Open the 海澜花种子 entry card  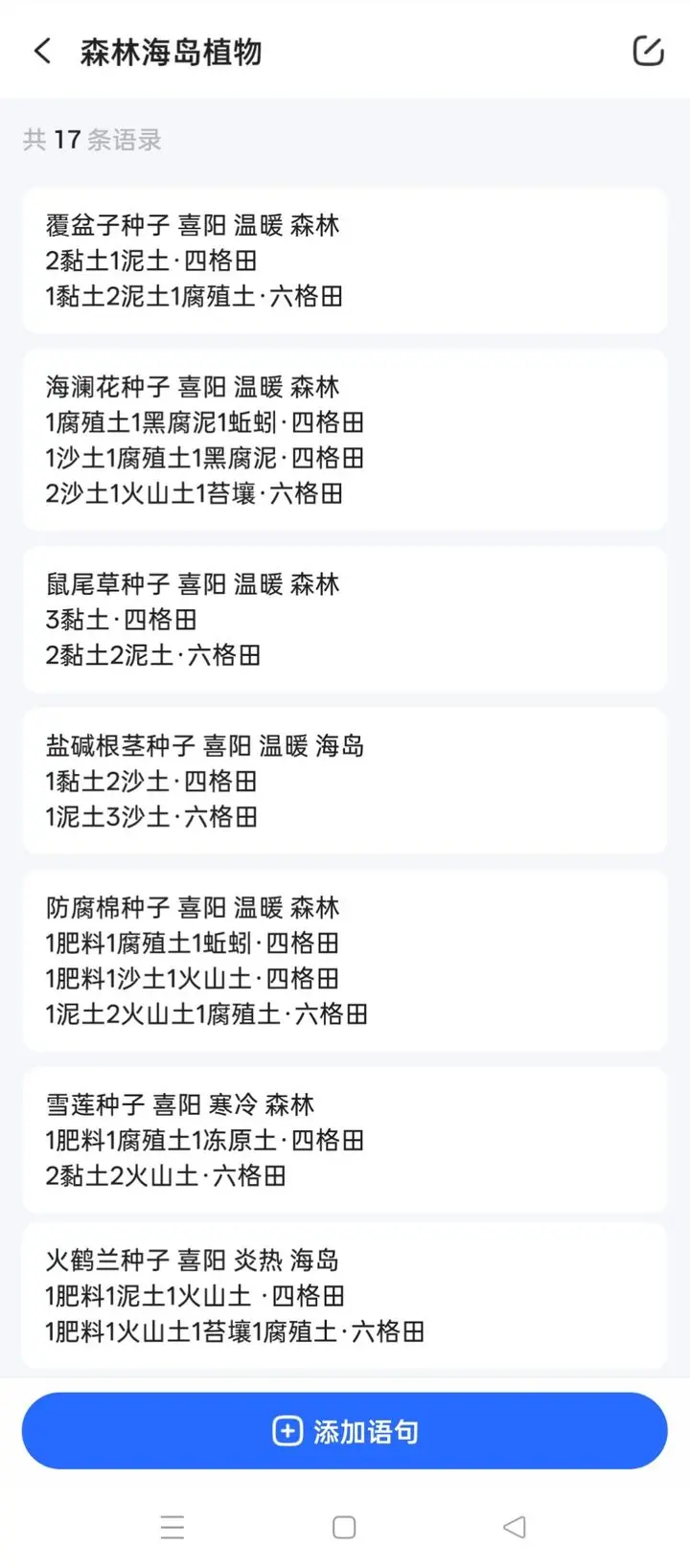(345, 440)
